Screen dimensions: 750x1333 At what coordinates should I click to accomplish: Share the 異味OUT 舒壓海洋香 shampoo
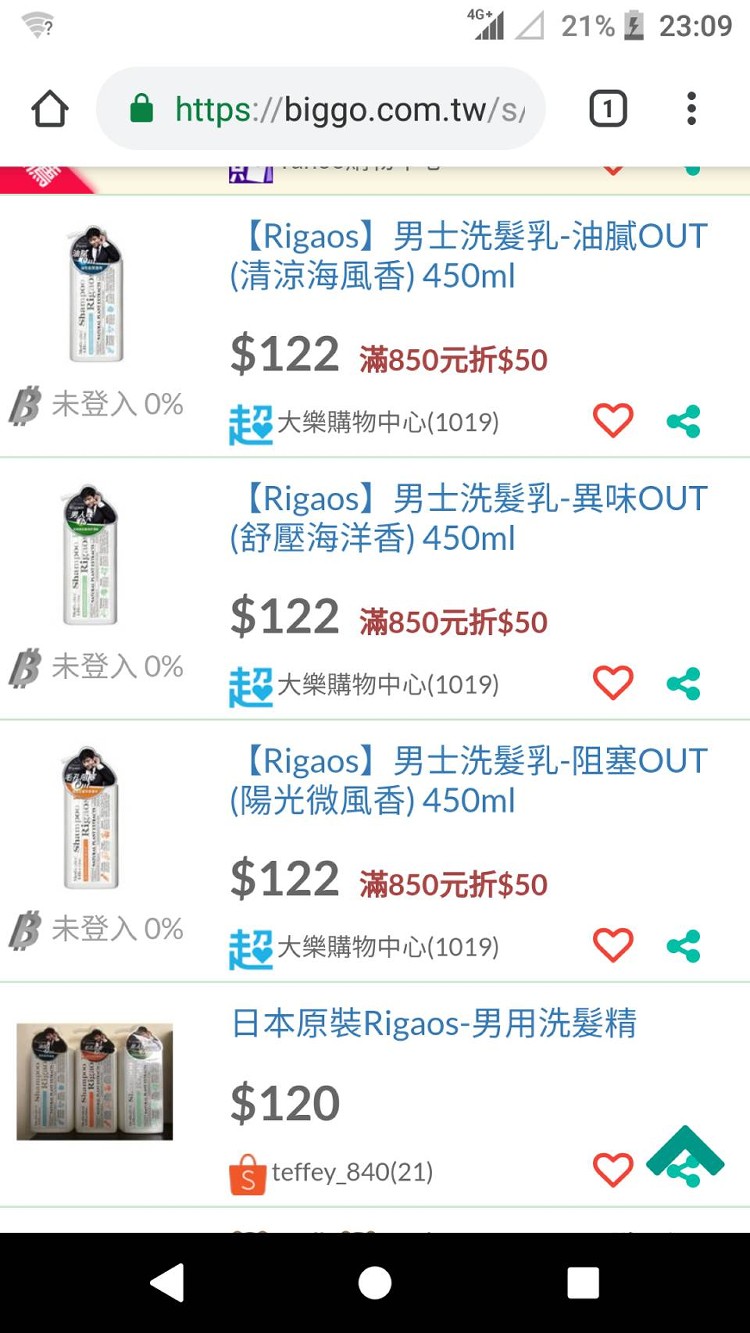click(x=684, y=683)
